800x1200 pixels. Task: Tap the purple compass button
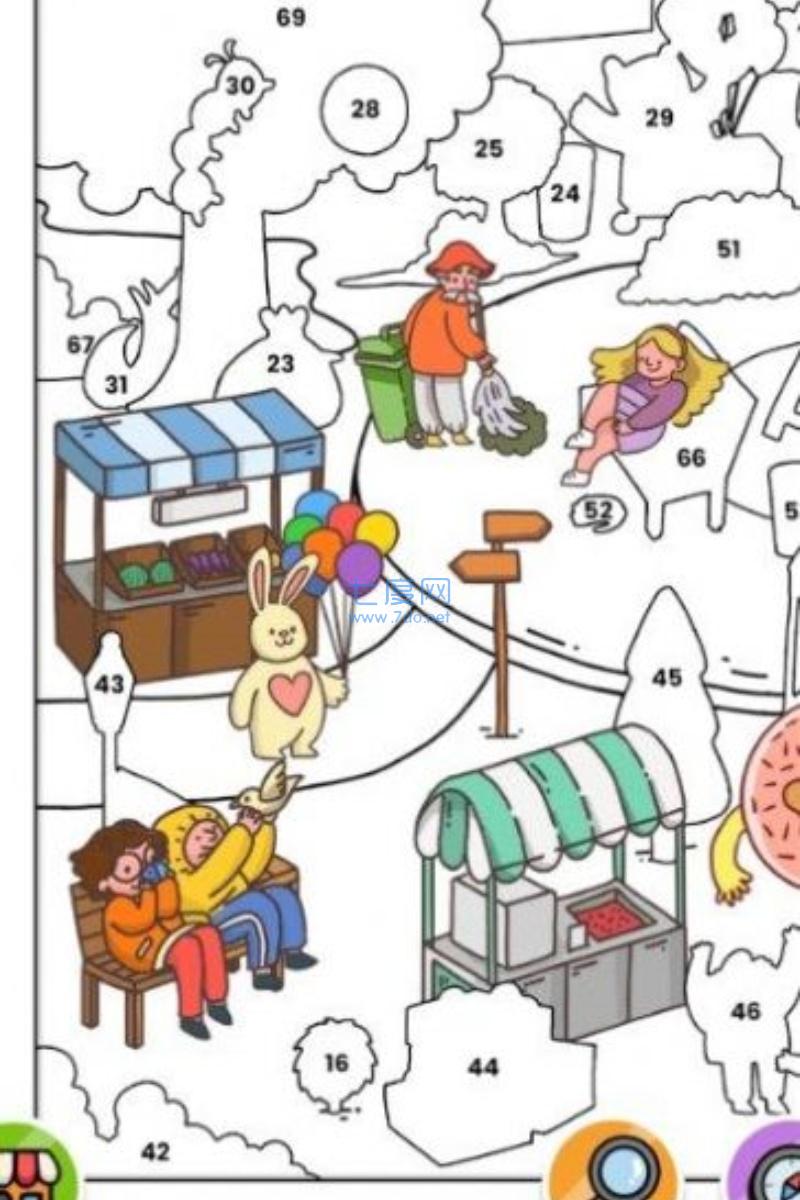click(x=772, y=1170)
